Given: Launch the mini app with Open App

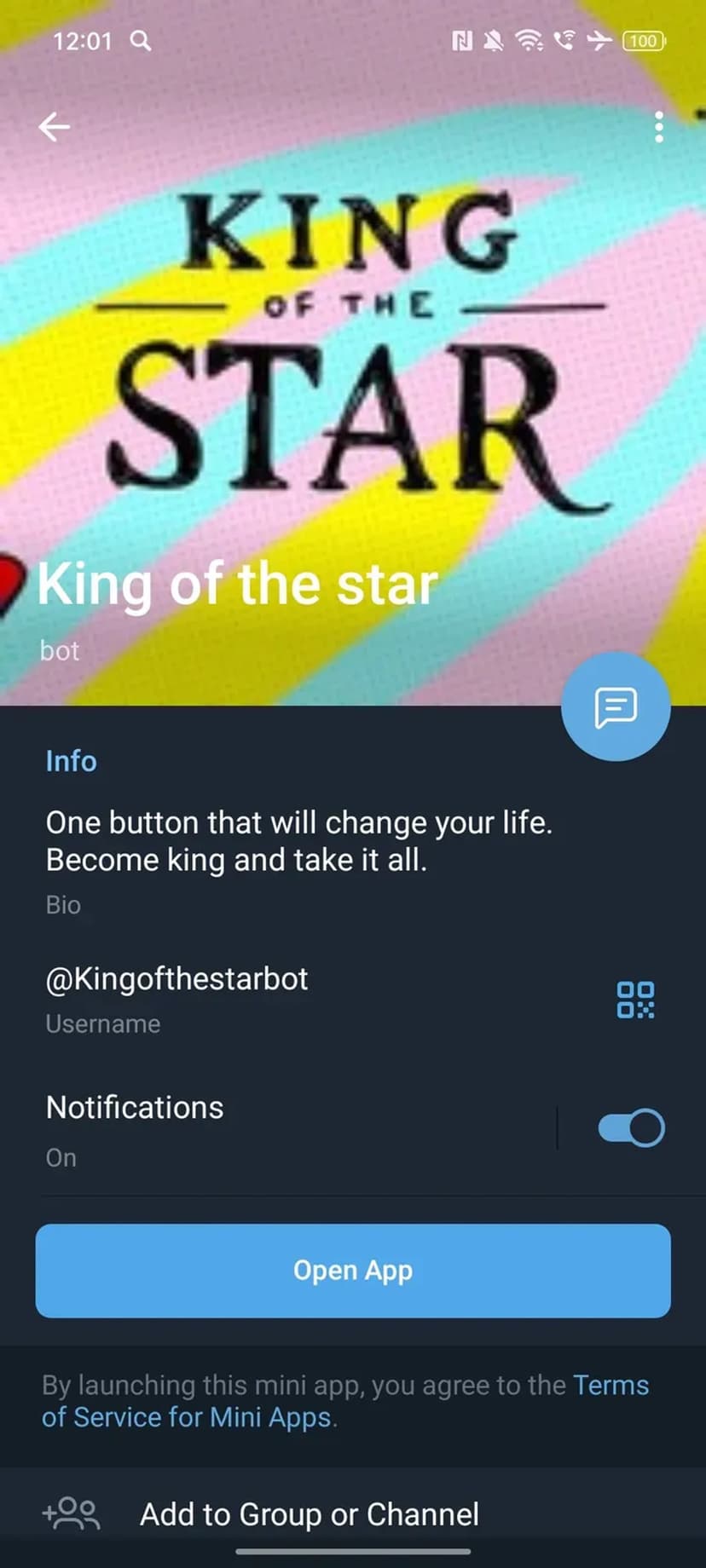Looking at the screenshot, I should 353,1271.
